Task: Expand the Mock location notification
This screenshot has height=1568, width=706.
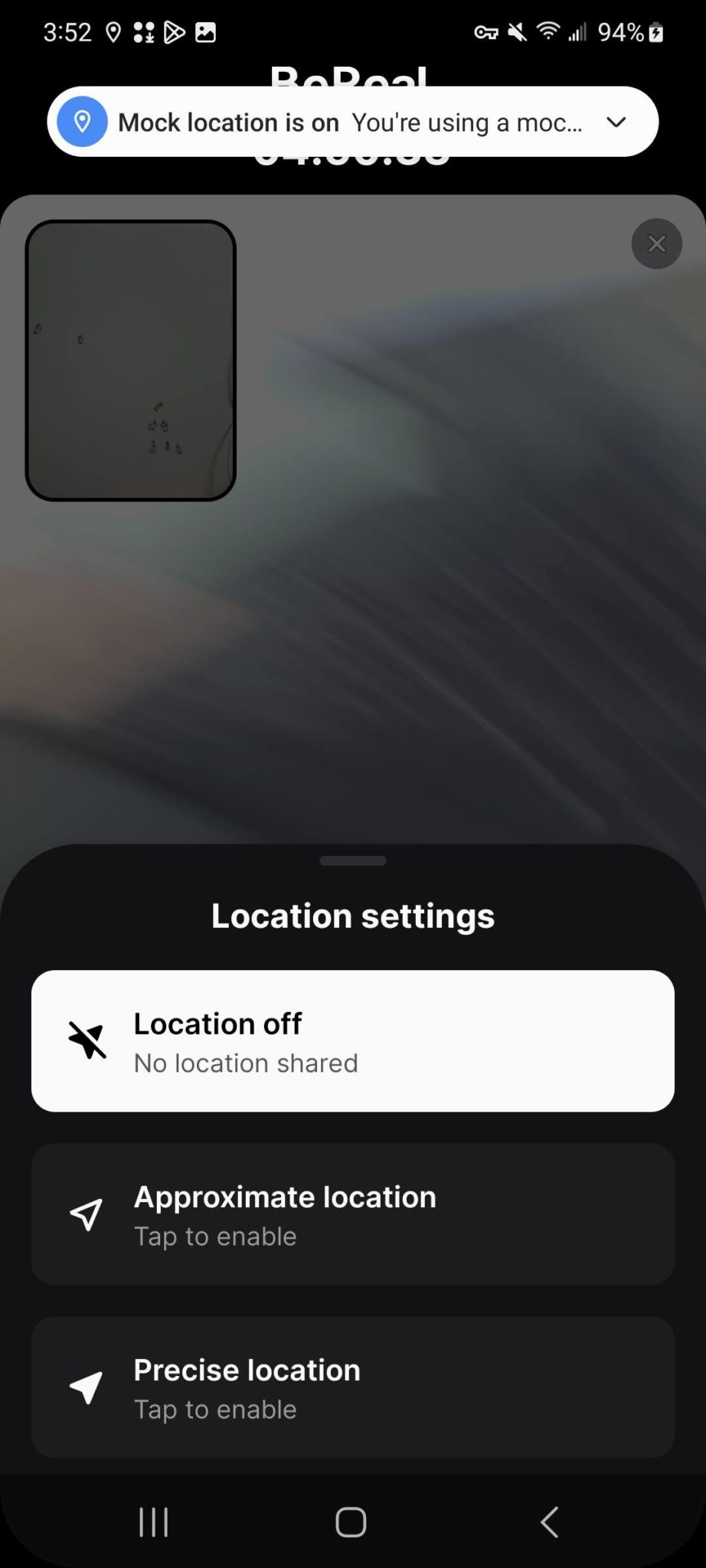Action: (616, 122)
